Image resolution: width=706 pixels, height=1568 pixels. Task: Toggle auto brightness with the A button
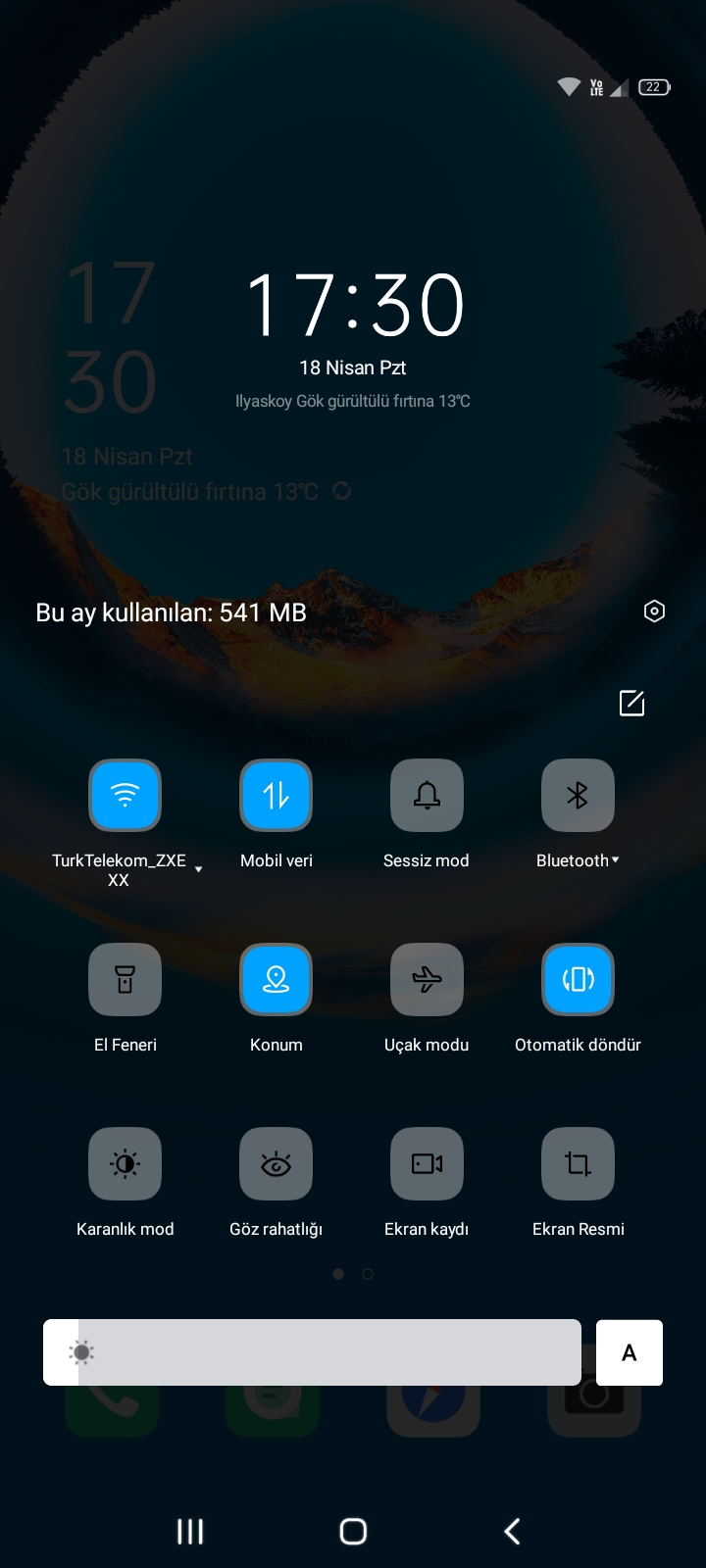pyautogui.click(x=629, y=1352)
